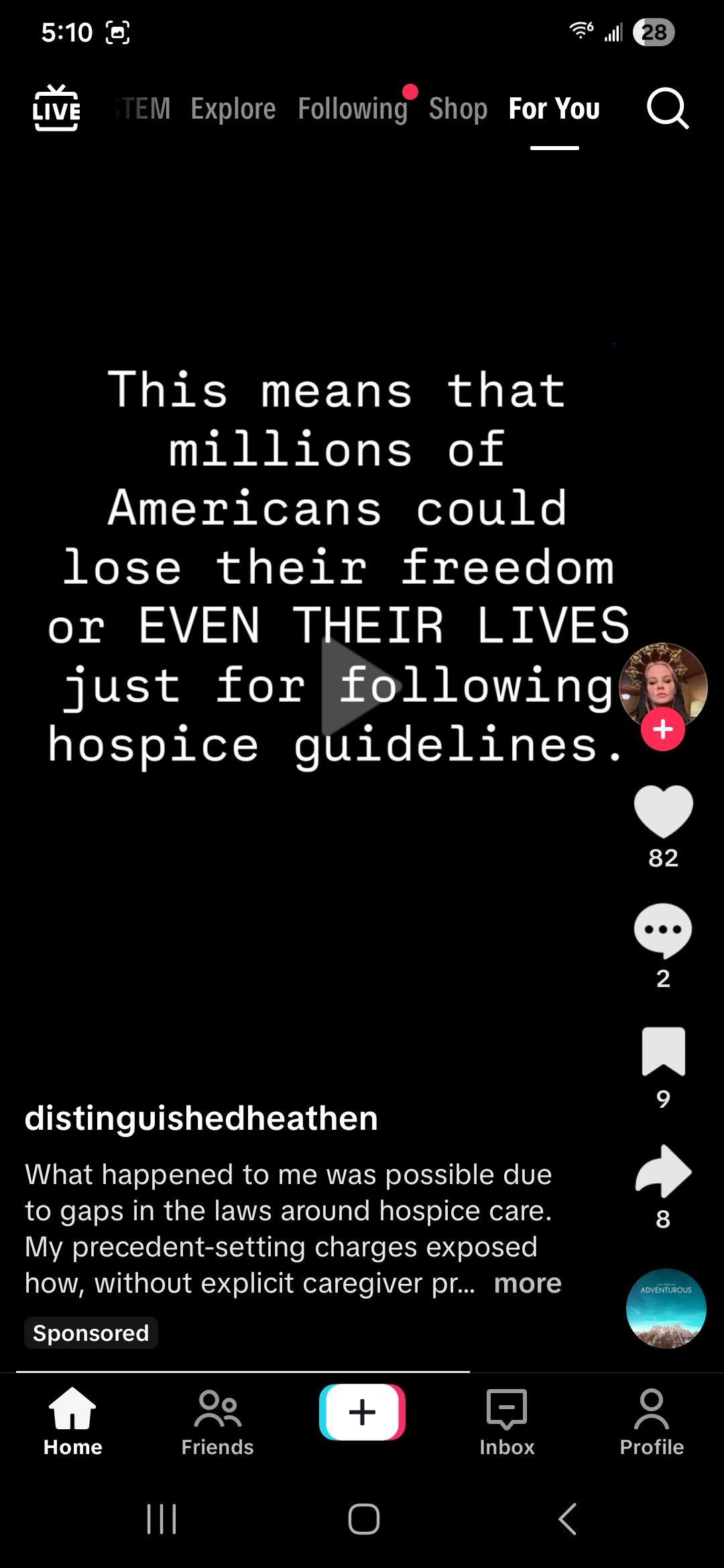Screen dimensions: 724x1568
Task: Select the For You tab
Action: (554, 109)
